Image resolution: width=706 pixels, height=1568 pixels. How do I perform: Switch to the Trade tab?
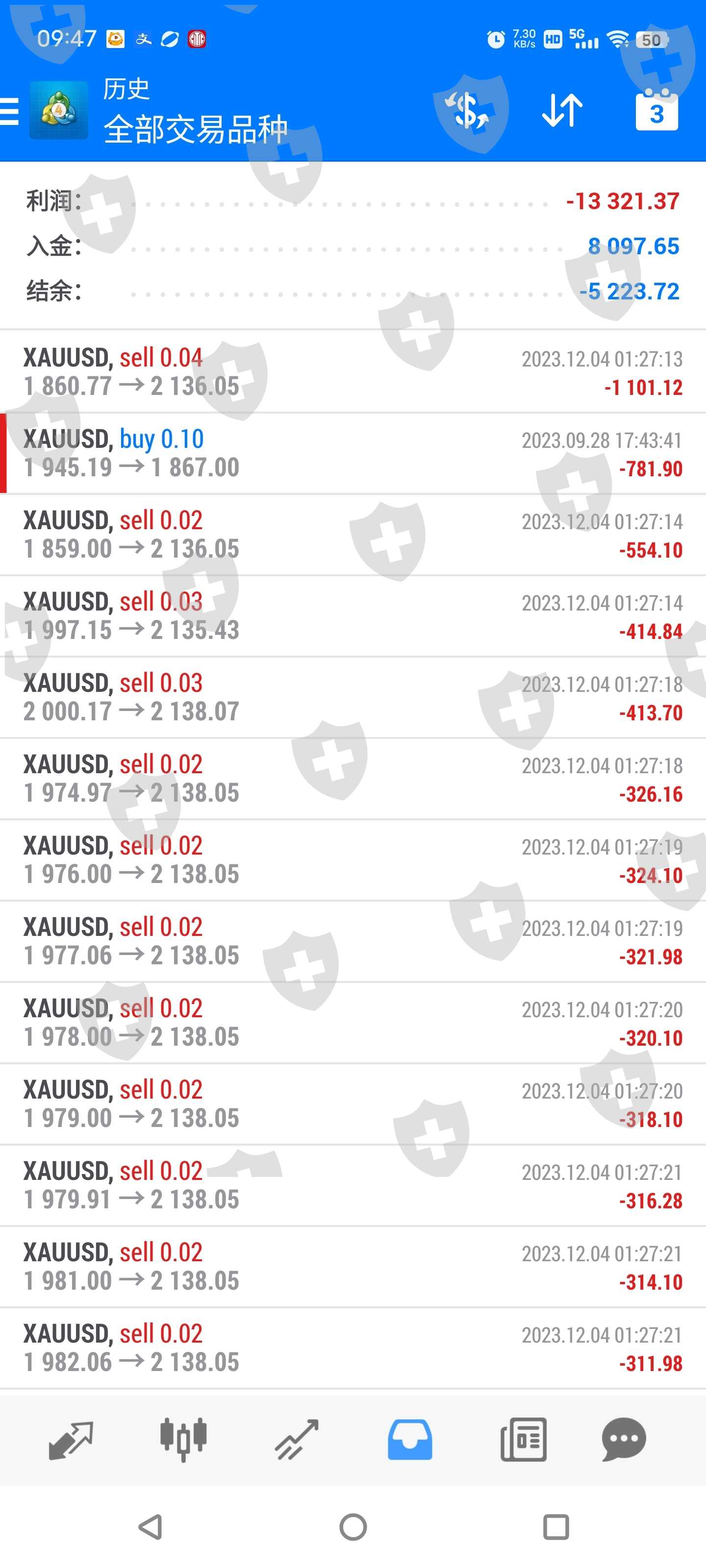[x=297, y=1439]
